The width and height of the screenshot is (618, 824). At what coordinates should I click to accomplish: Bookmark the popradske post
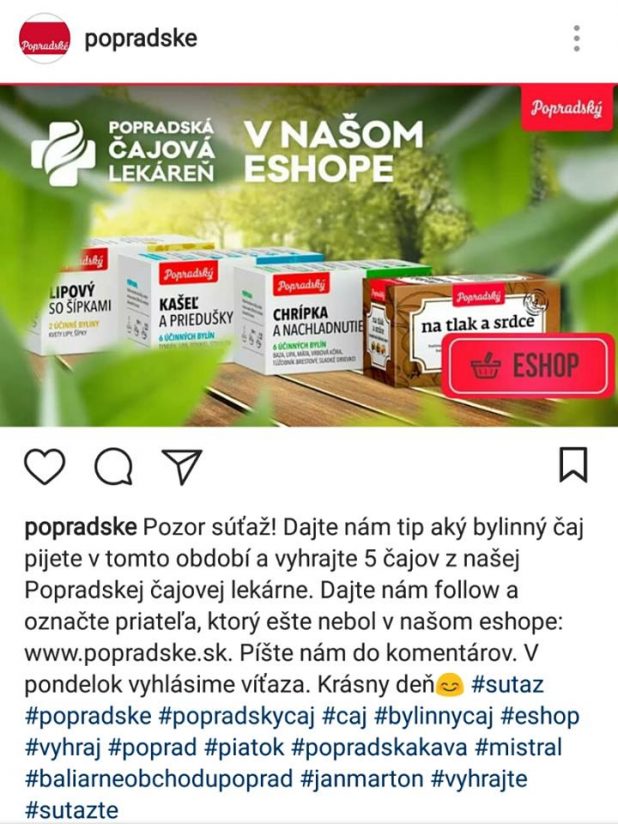(x=573, y=465)
